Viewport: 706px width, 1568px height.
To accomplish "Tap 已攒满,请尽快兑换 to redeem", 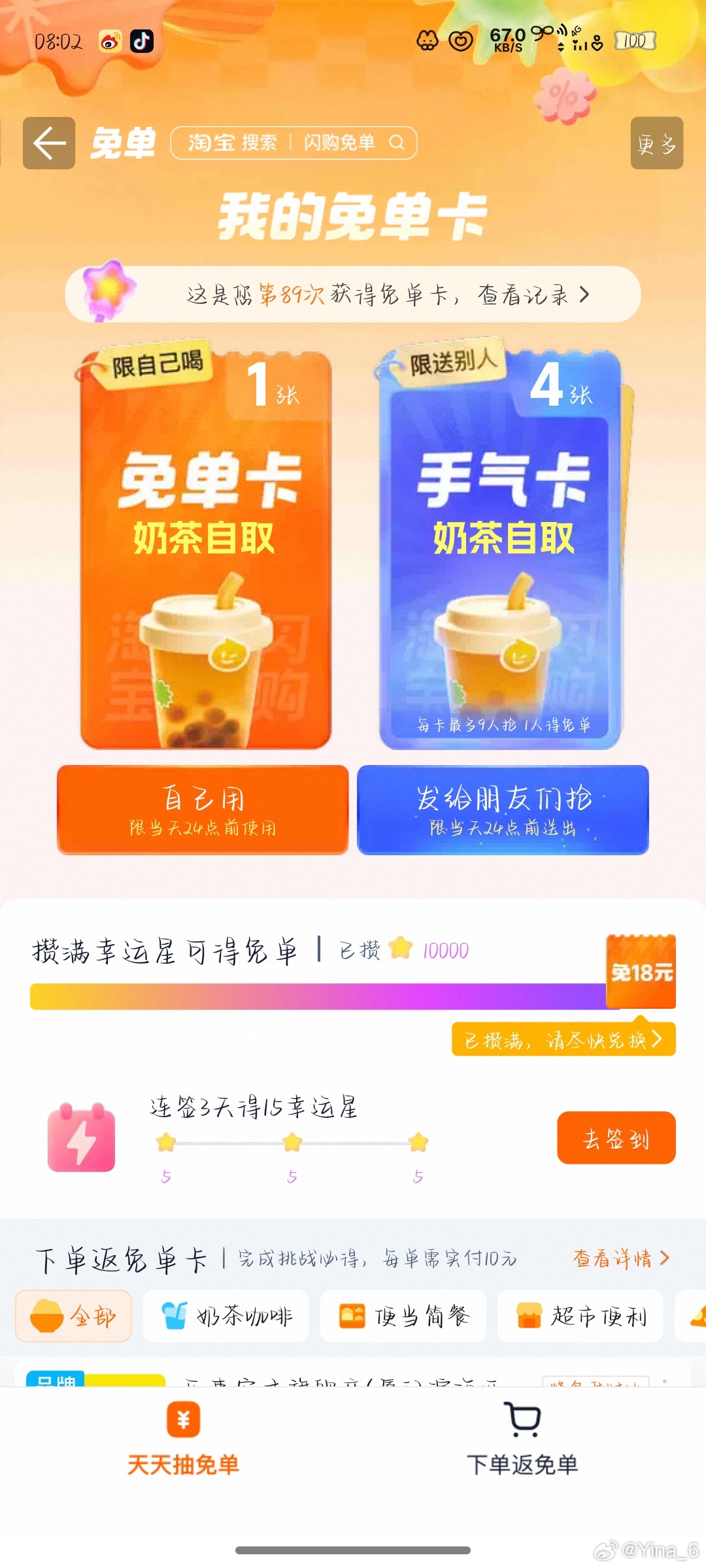I will click(x=563, y=1039).
